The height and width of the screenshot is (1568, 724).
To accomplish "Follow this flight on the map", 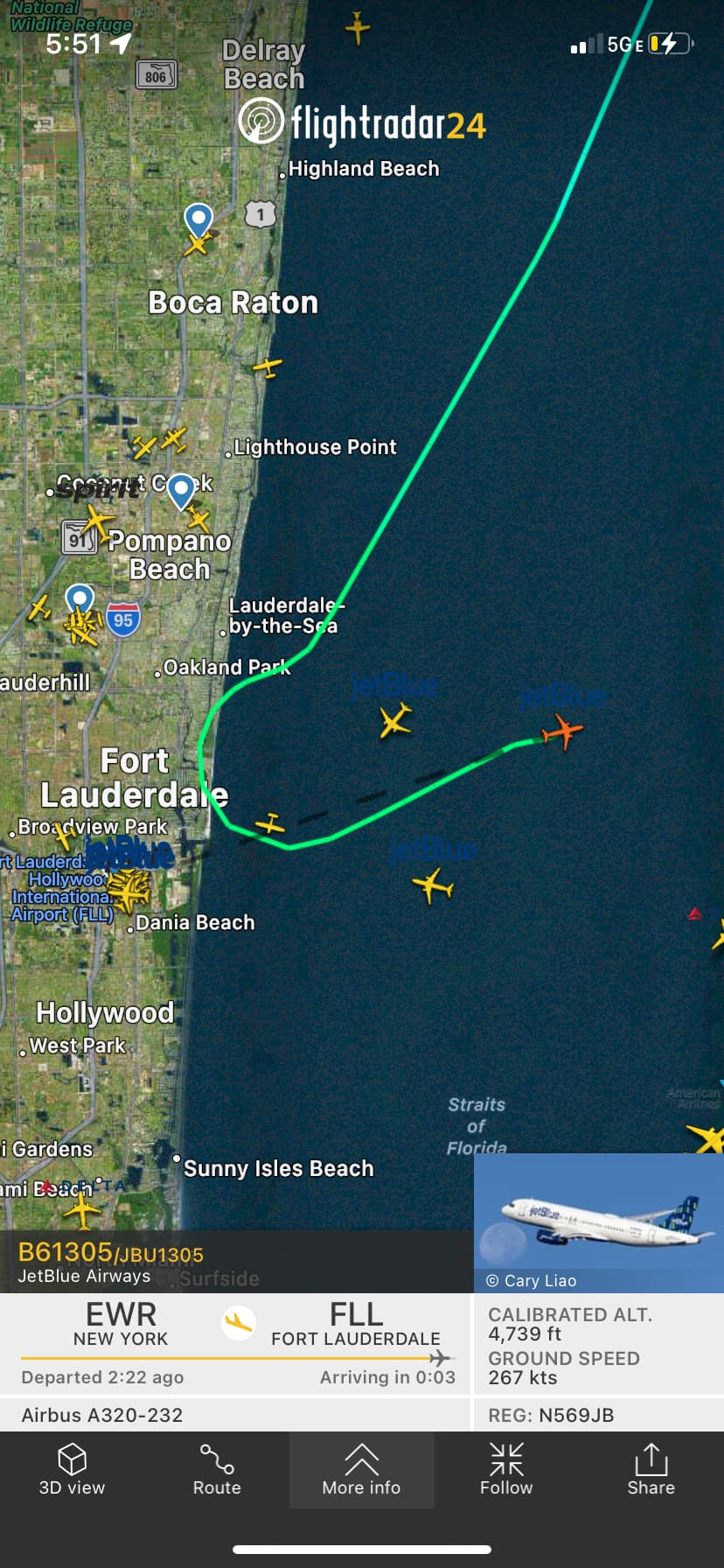I will point(506,1470).
